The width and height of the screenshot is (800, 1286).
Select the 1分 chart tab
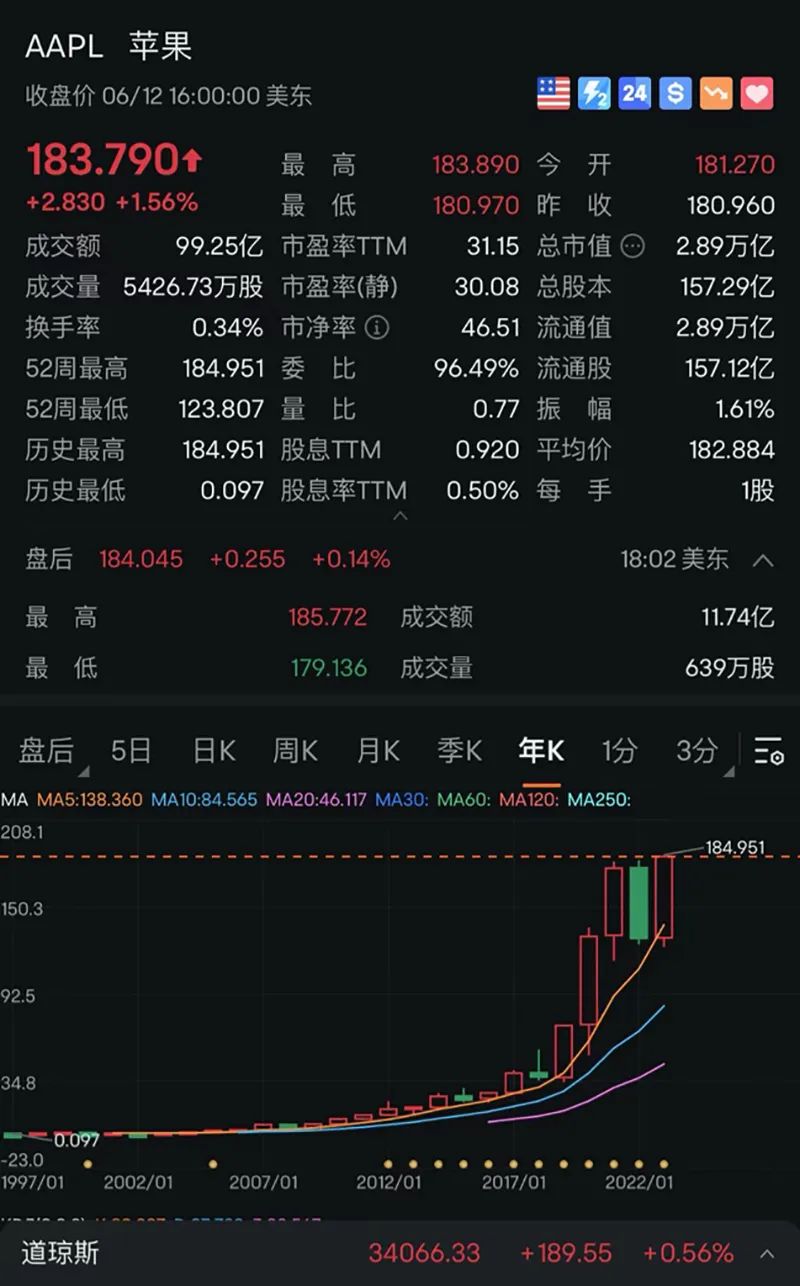tap(619, 750)
